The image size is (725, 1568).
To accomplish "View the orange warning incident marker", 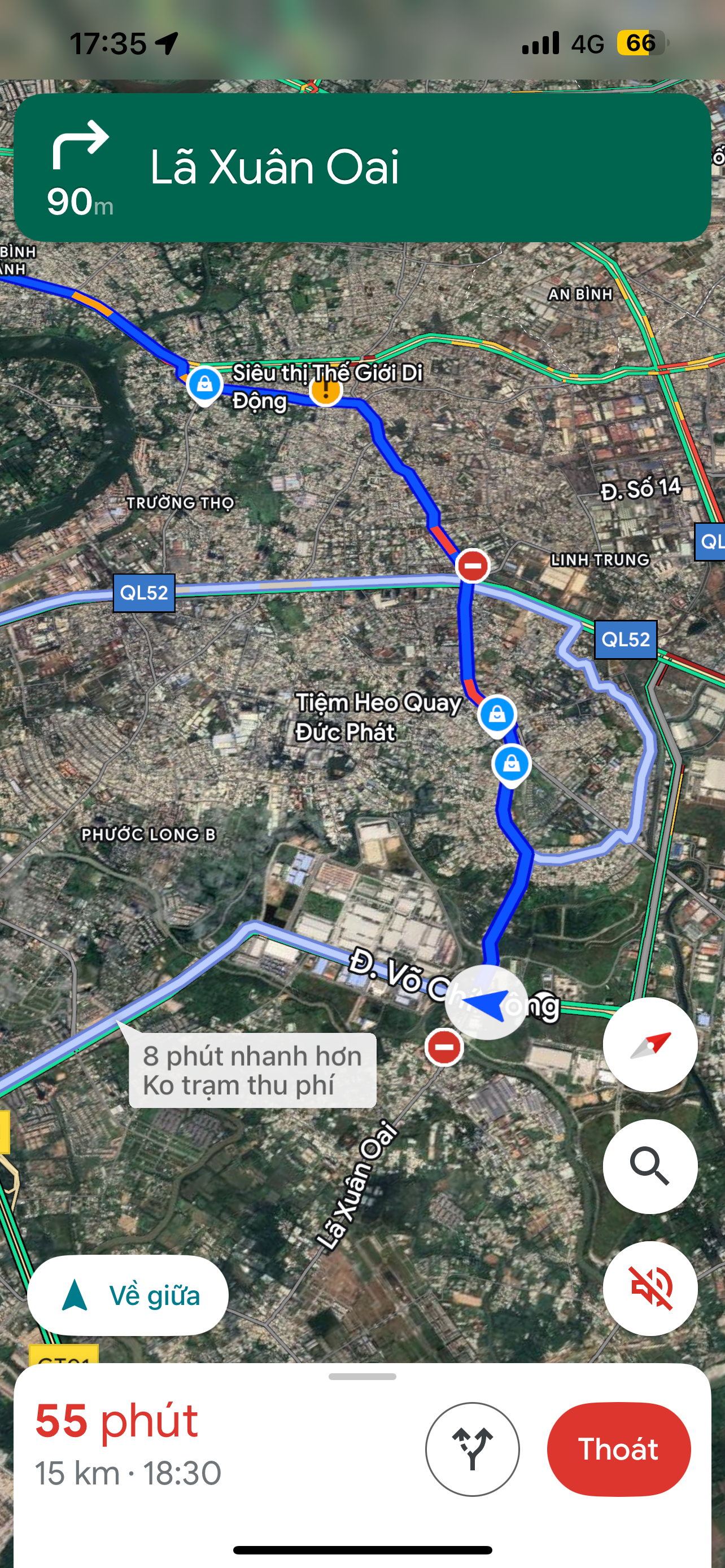I will (x=326, y=389).
